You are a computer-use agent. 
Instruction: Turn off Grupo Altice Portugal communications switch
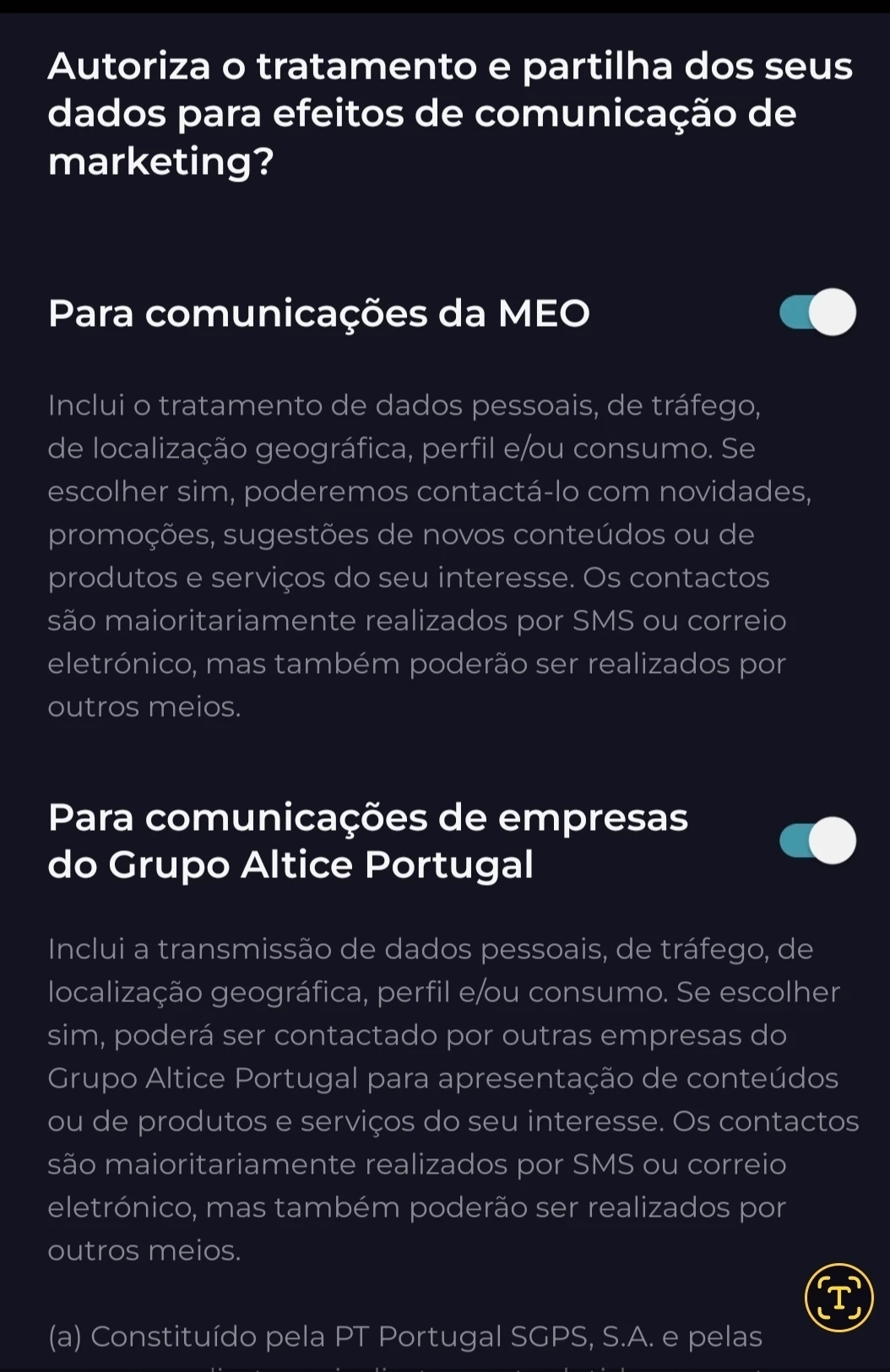point(817,841)
